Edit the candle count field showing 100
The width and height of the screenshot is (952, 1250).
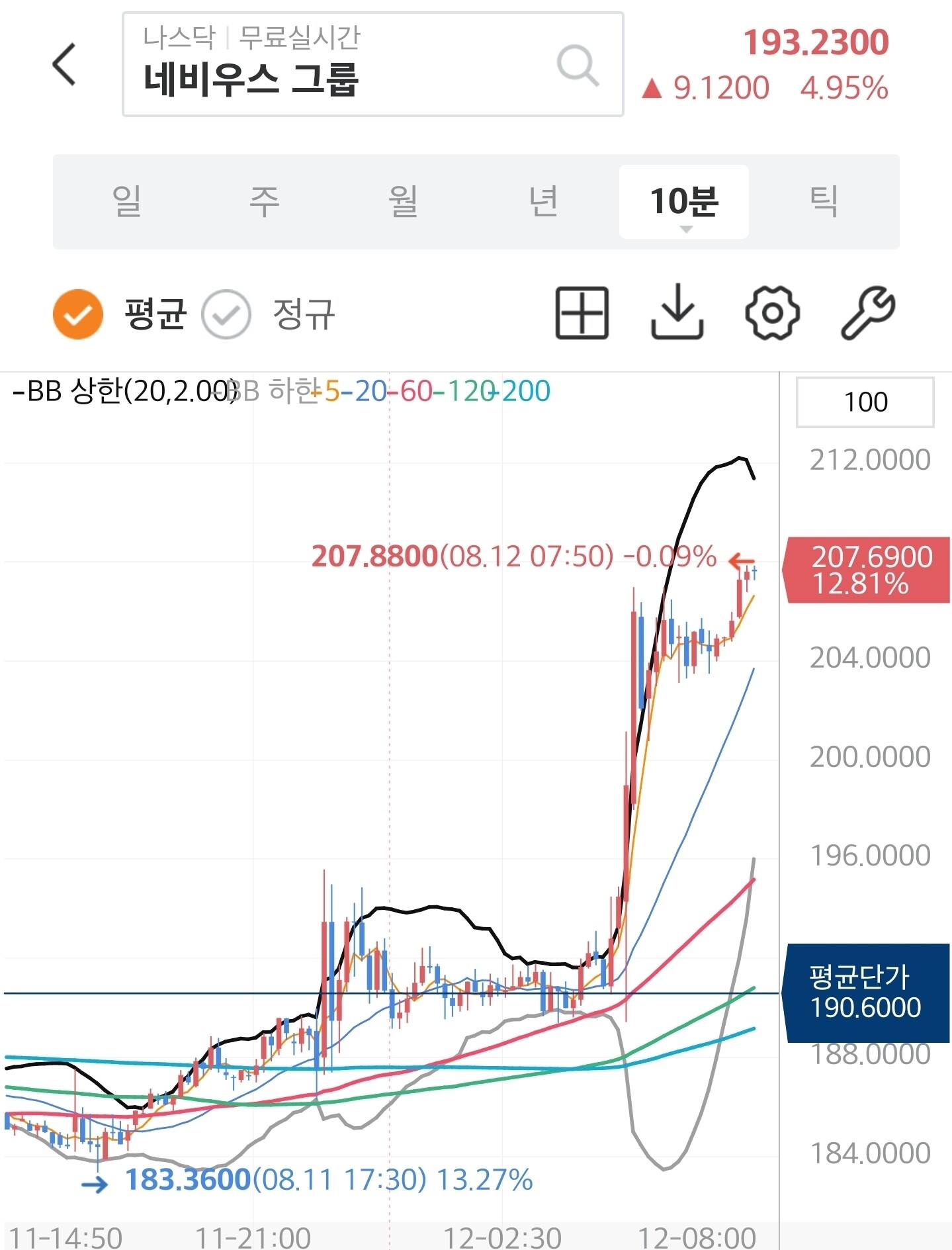point(865,402)
